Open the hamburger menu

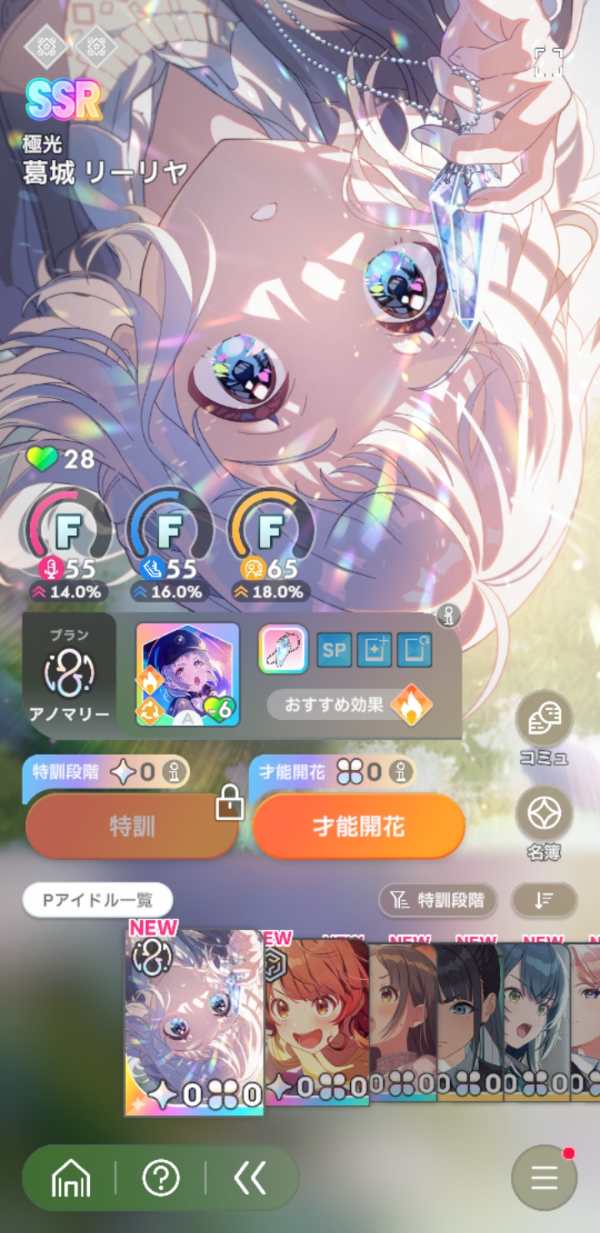(544, 1178)
